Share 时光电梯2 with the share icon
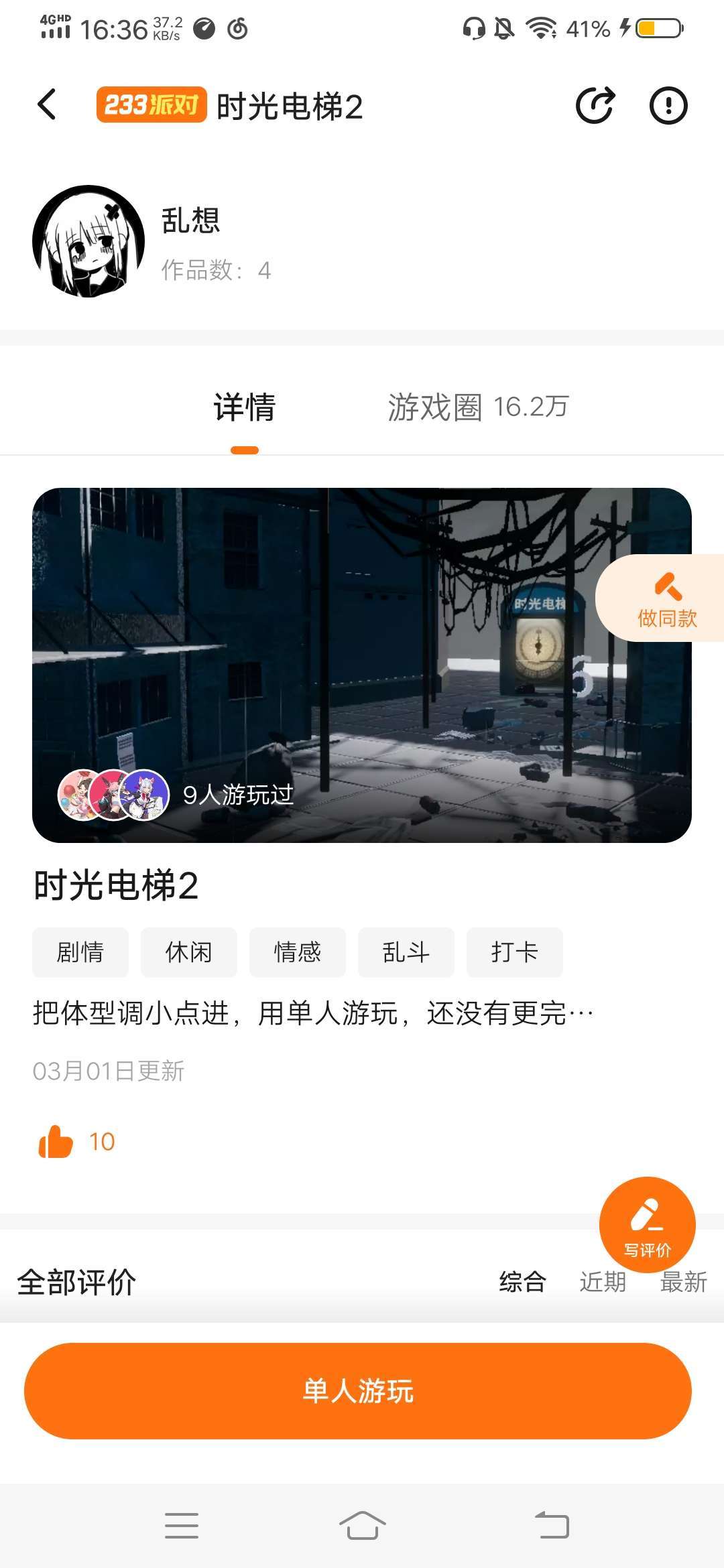 coord(595,105)
